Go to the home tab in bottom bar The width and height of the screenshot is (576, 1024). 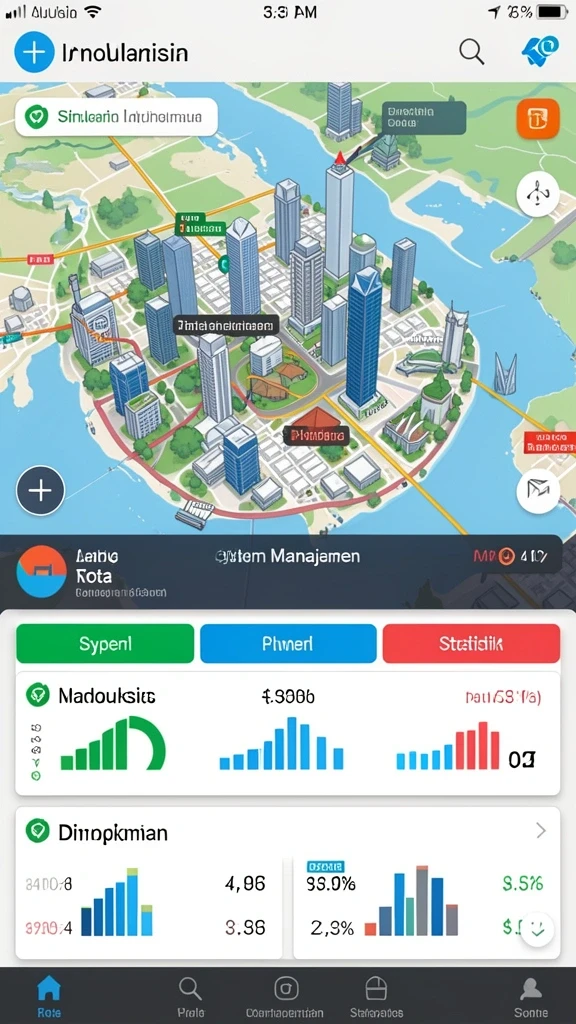[48, 996]
